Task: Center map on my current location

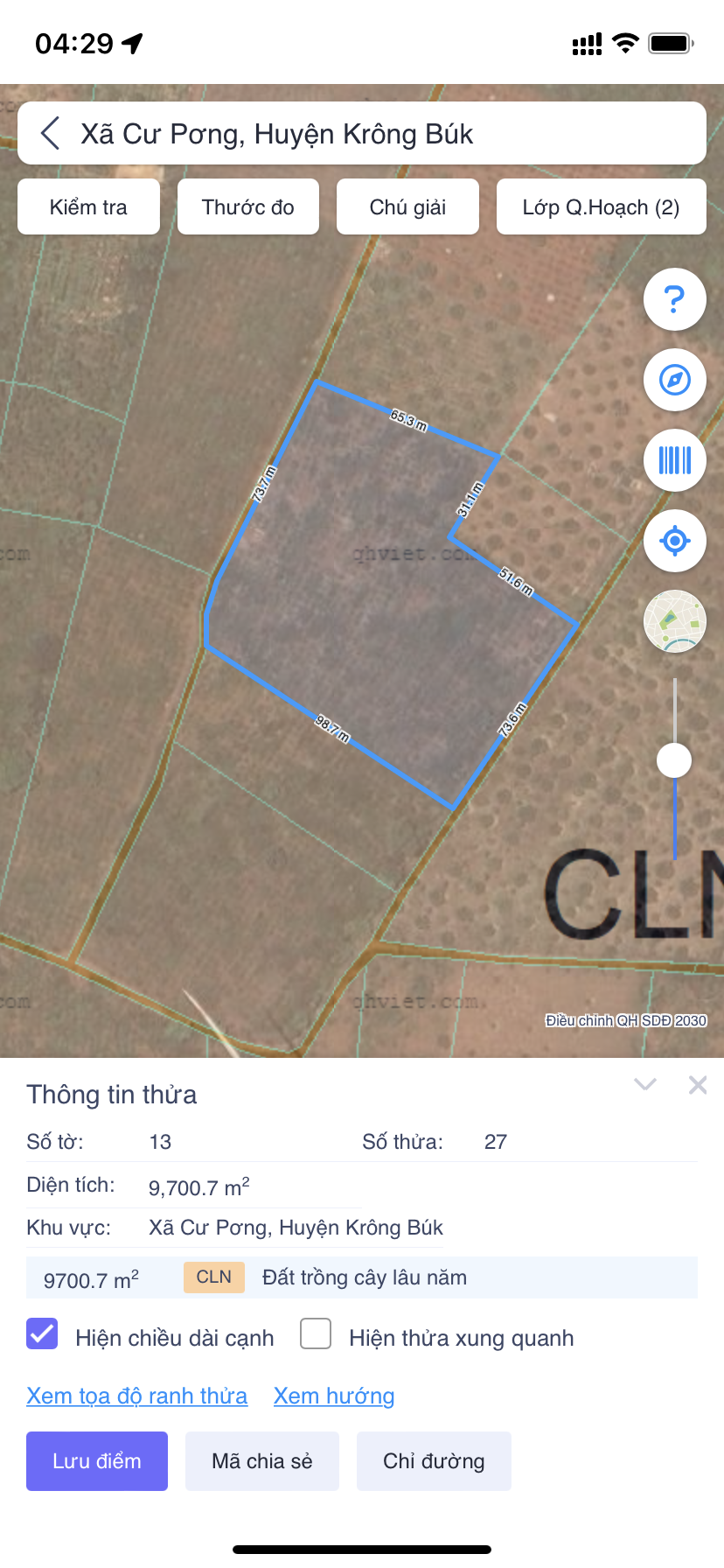Action: click(x=674, y=542)
